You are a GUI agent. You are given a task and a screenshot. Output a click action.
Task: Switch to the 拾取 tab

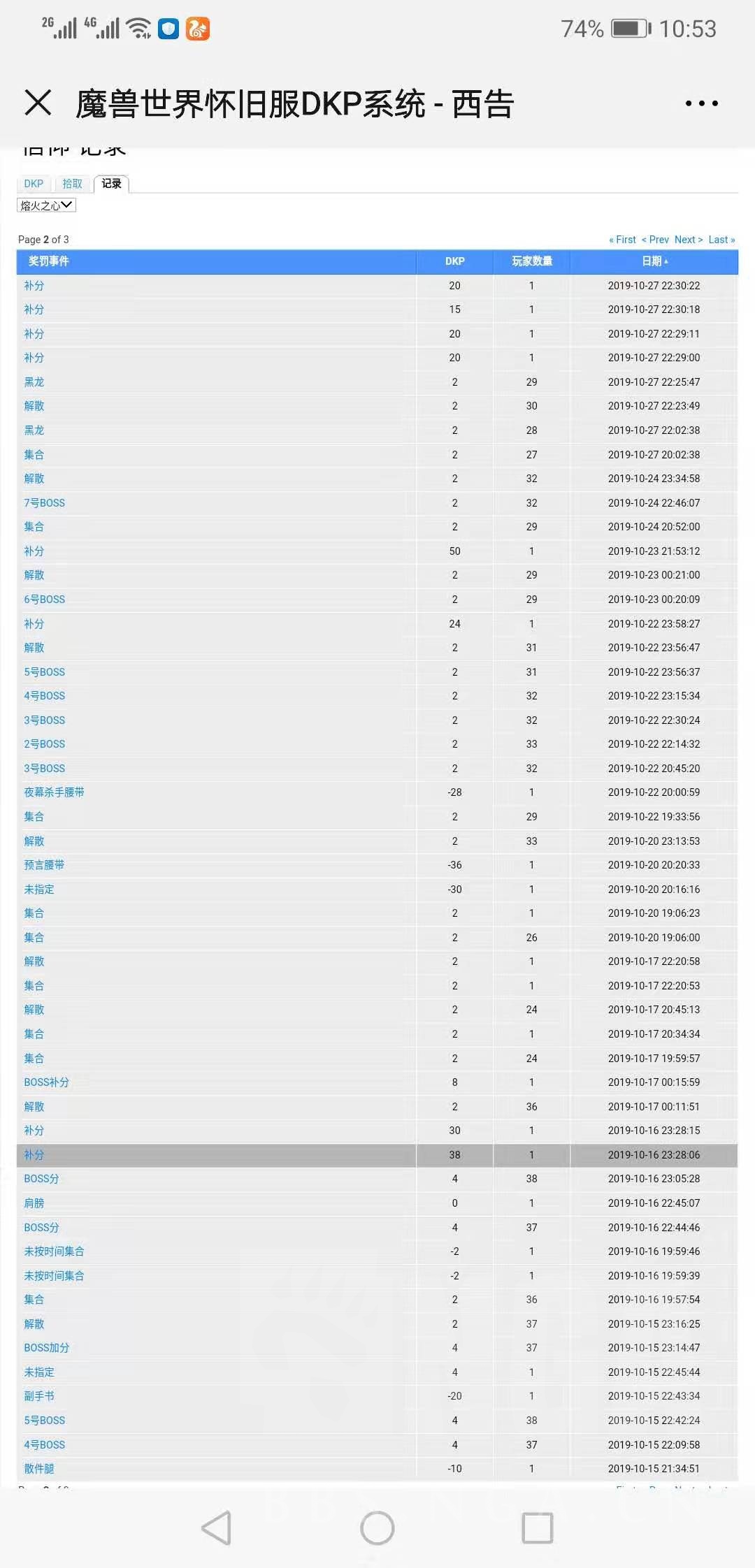click(x=72, y=184)
